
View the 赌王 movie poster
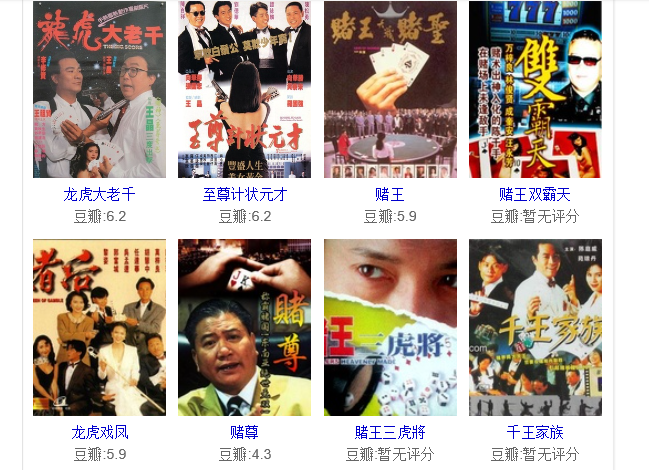390,90
